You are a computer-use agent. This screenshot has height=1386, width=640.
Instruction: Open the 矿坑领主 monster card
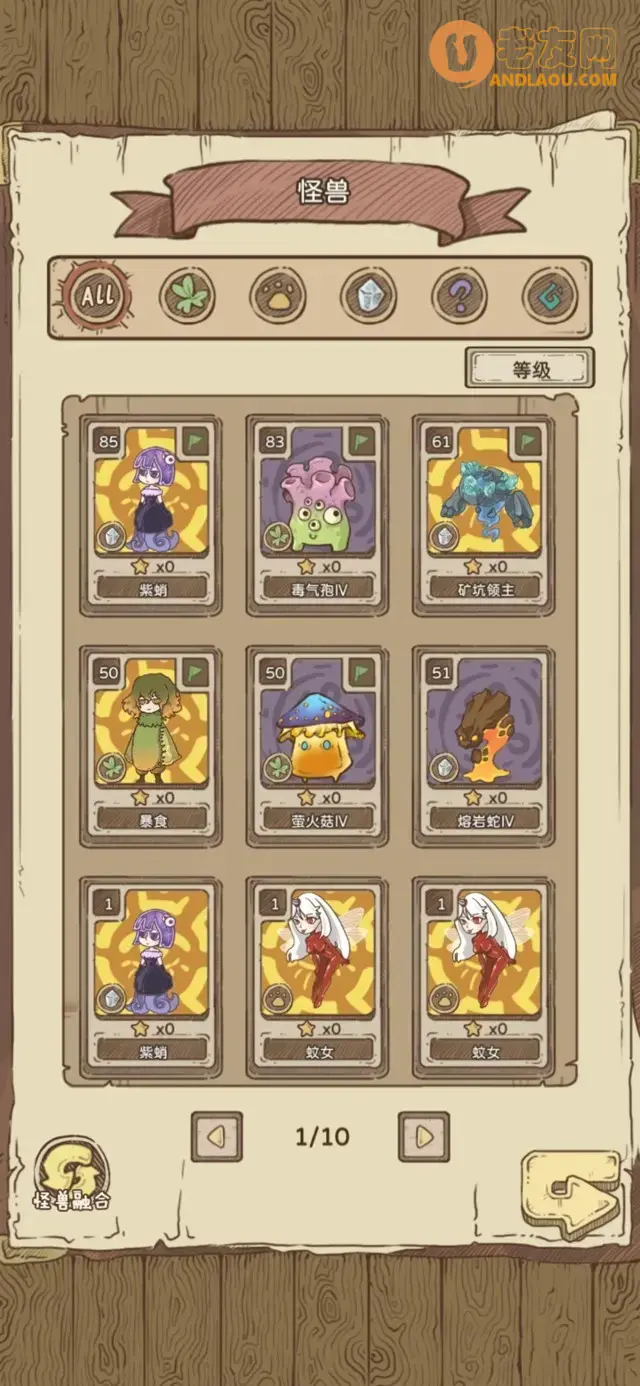coord(485,510)
